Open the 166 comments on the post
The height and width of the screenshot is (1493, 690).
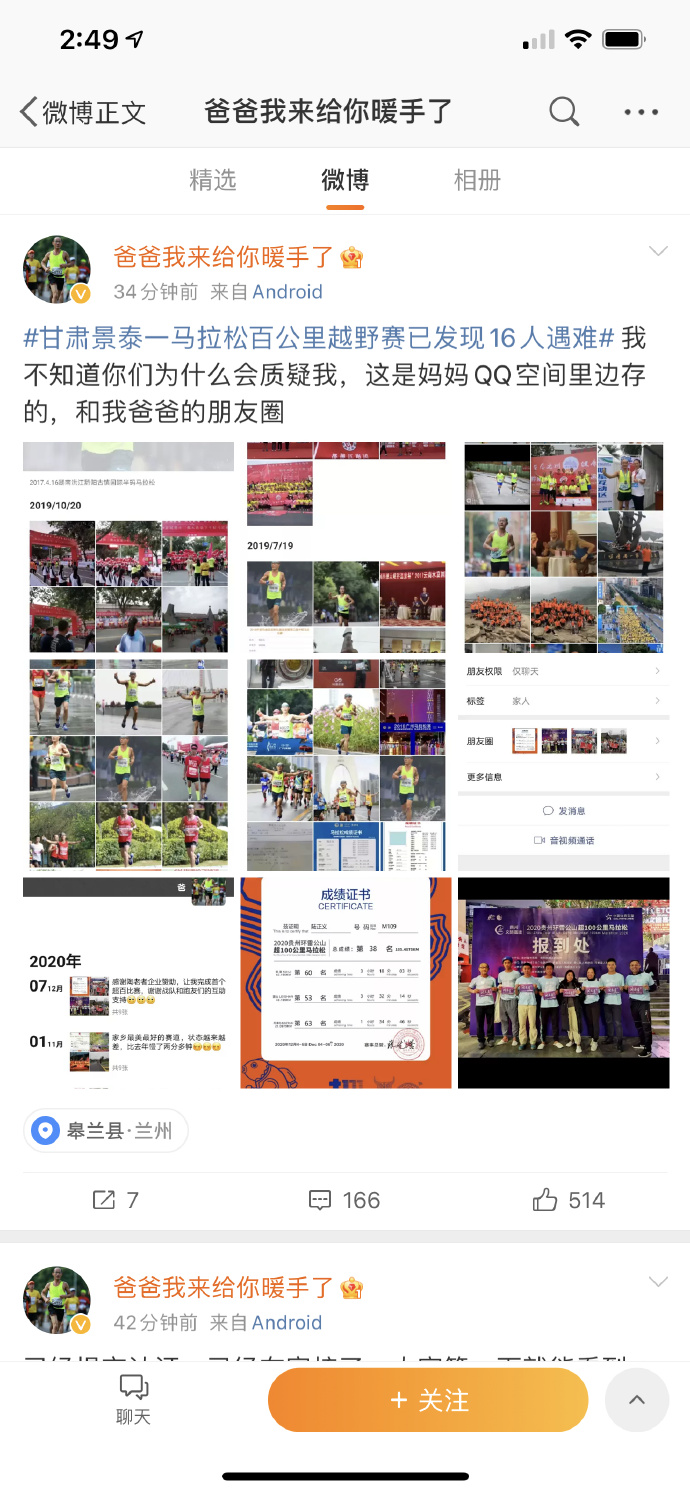point(345,1200)
